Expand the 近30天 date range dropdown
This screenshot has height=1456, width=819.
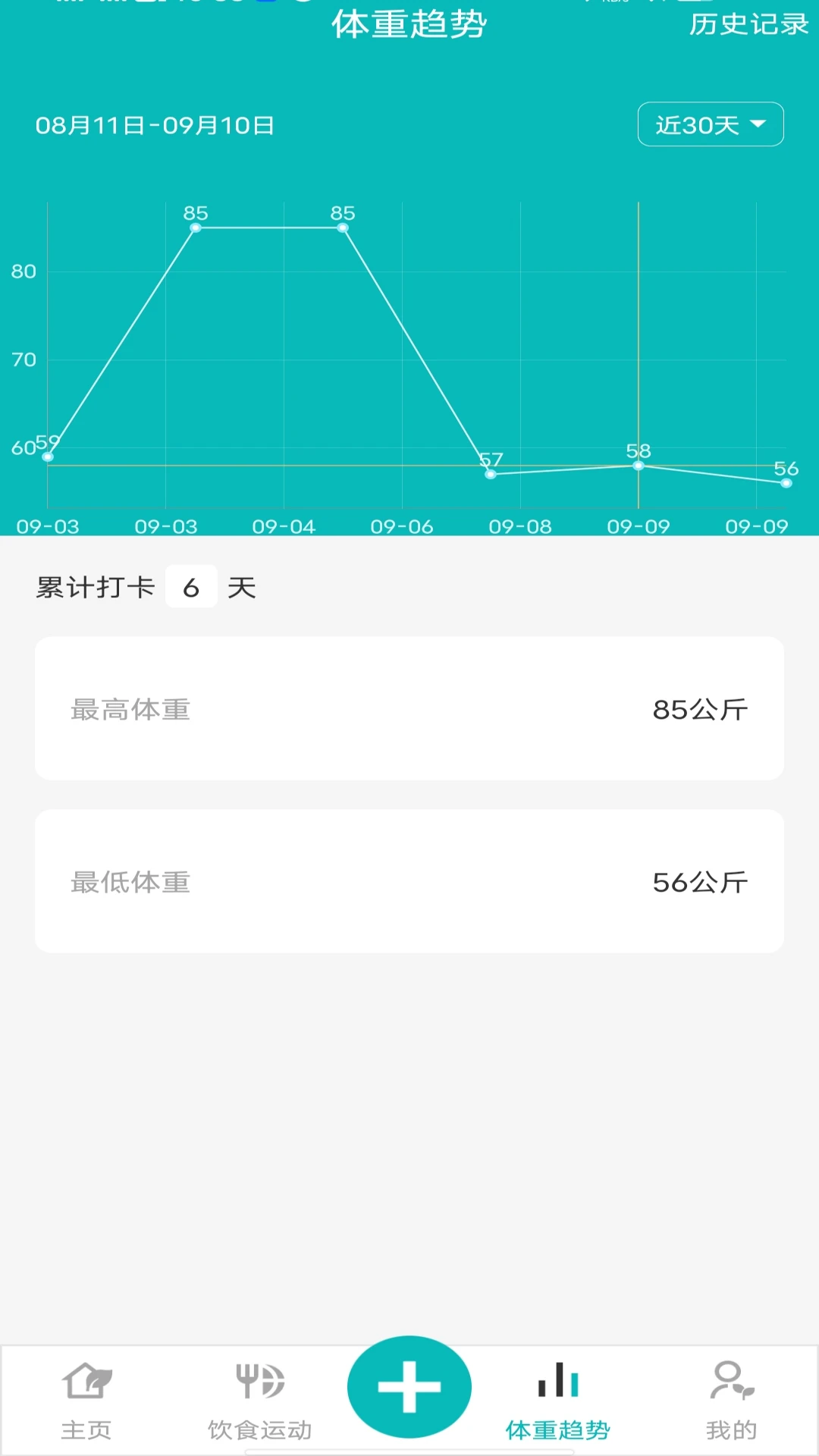pyautogui.click(x=711, y=124)
